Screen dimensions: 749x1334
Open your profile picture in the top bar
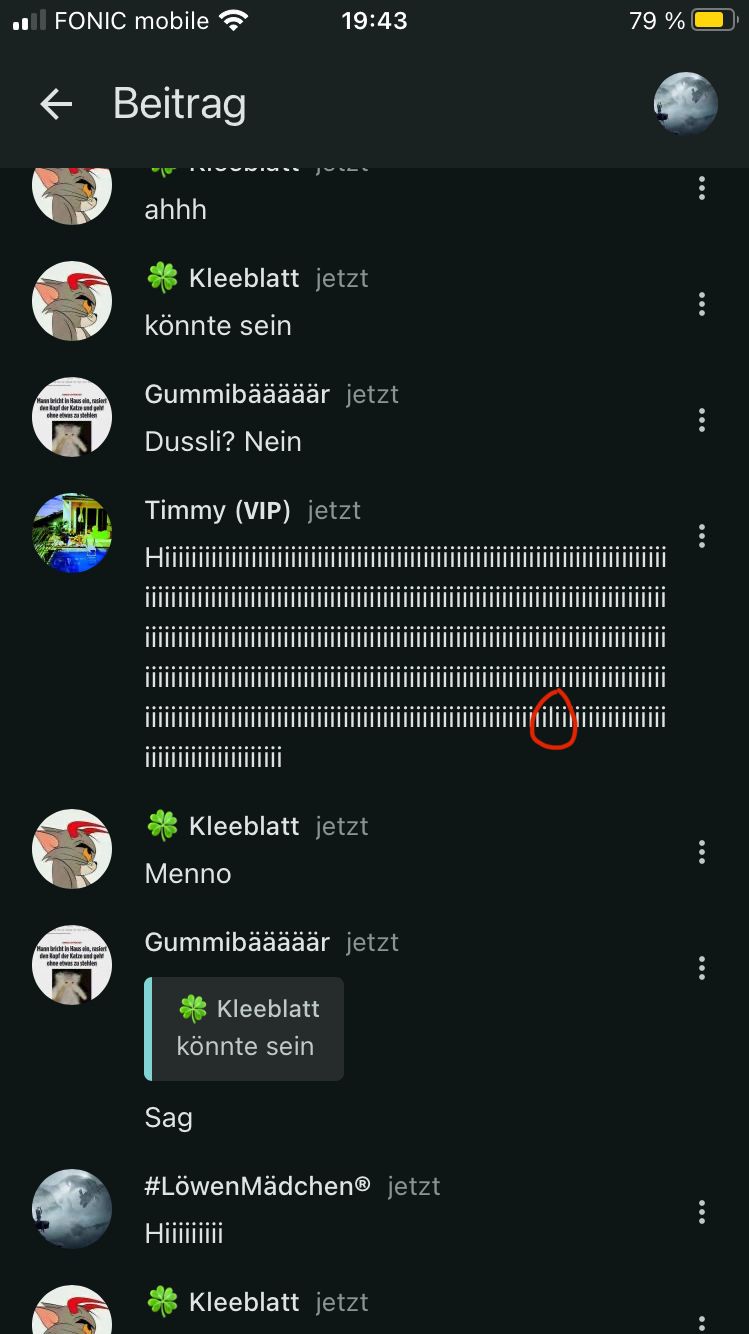pos(685,104)
